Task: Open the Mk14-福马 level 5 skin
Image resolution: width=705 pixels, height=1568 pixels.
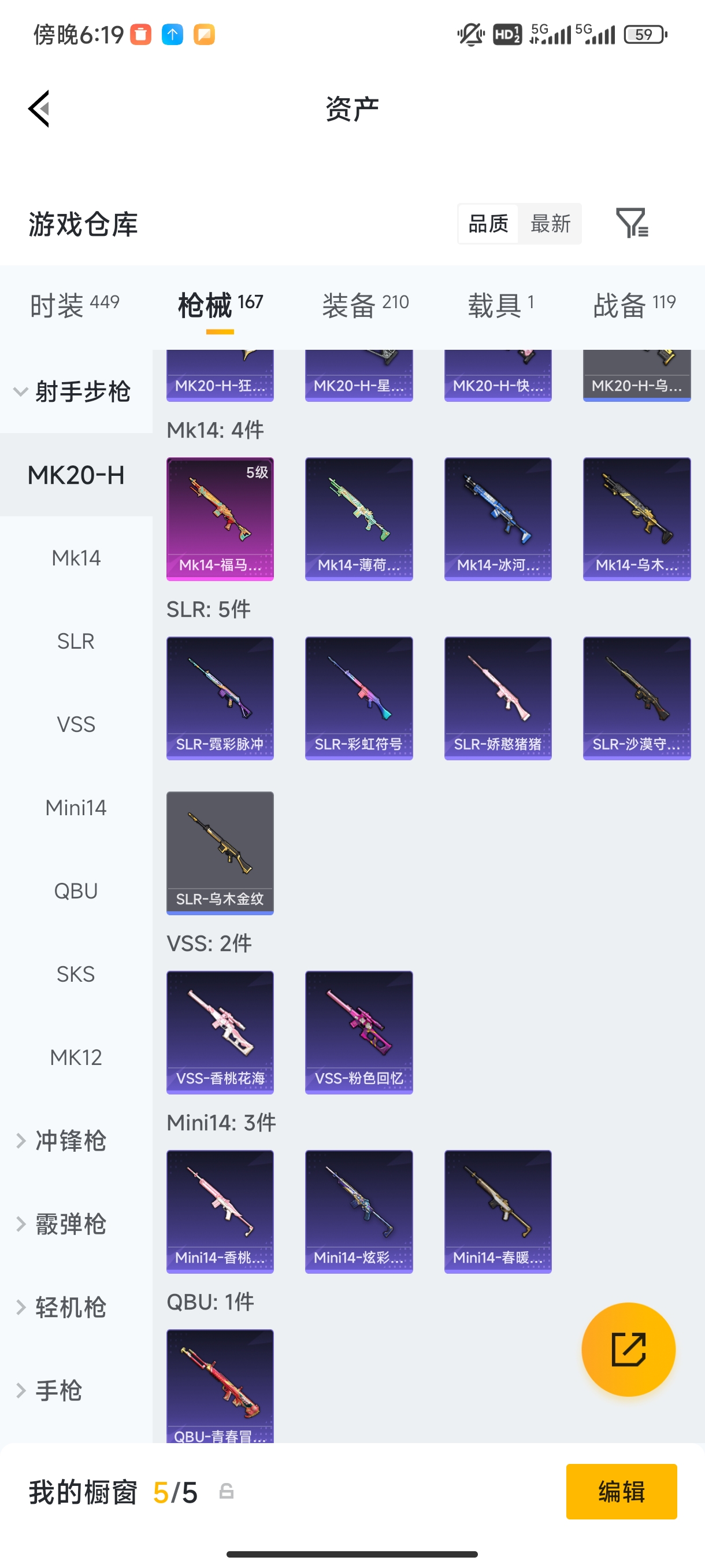Action: [220, 519]
